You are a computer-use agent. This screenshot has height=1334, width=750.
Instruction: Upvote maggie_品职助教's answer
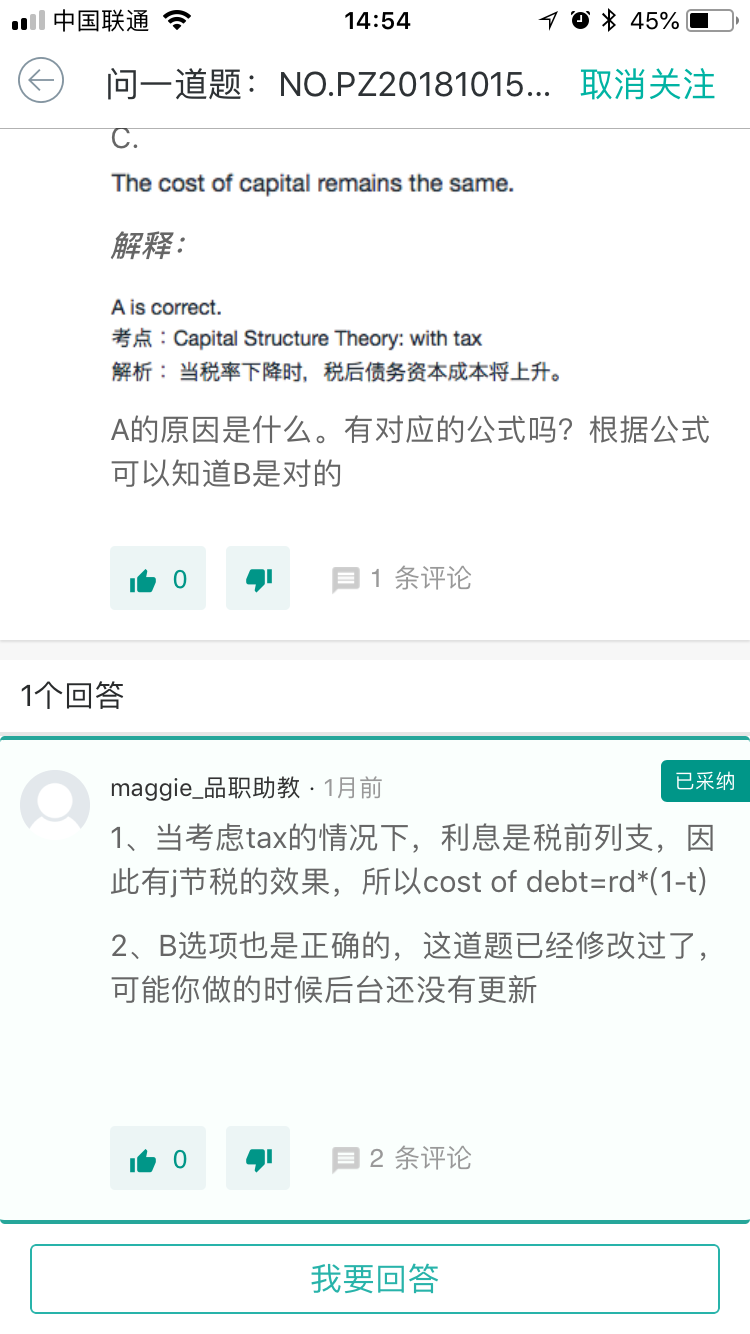click(158, 1159)
